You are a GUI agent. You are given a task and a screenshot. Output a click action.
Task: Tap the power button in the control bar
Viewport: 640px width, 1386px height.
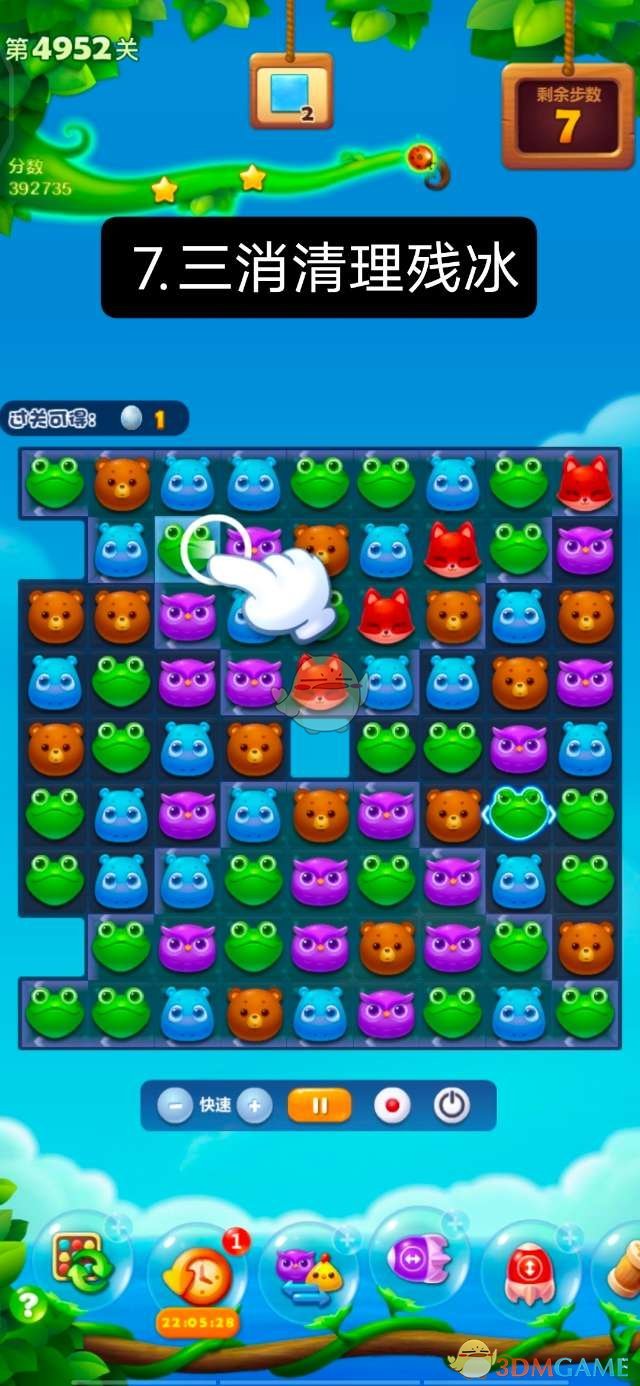tap(452, 1106)
